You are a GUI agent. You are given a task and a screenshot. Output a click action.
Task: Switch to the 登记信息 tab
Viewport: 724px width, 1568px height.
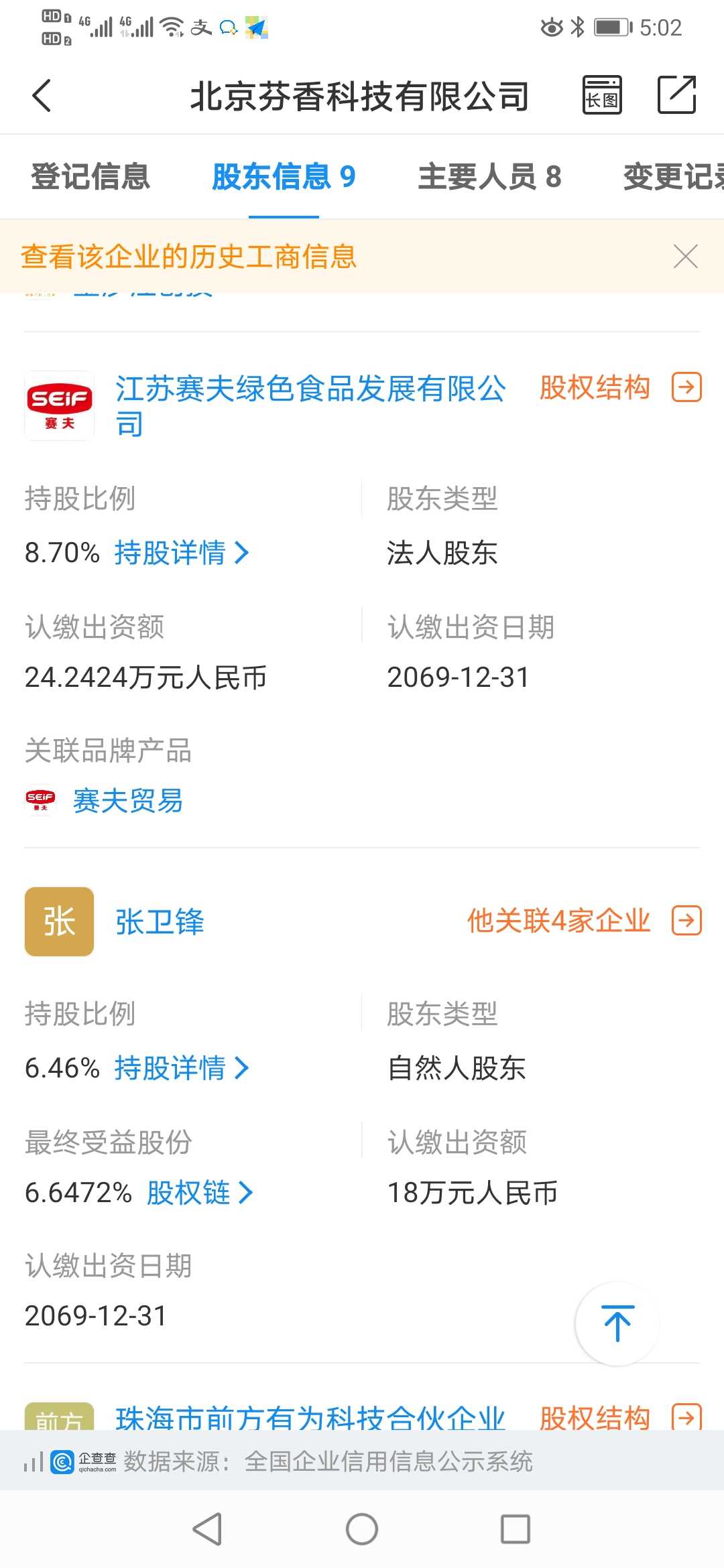[x=90, y=177]
